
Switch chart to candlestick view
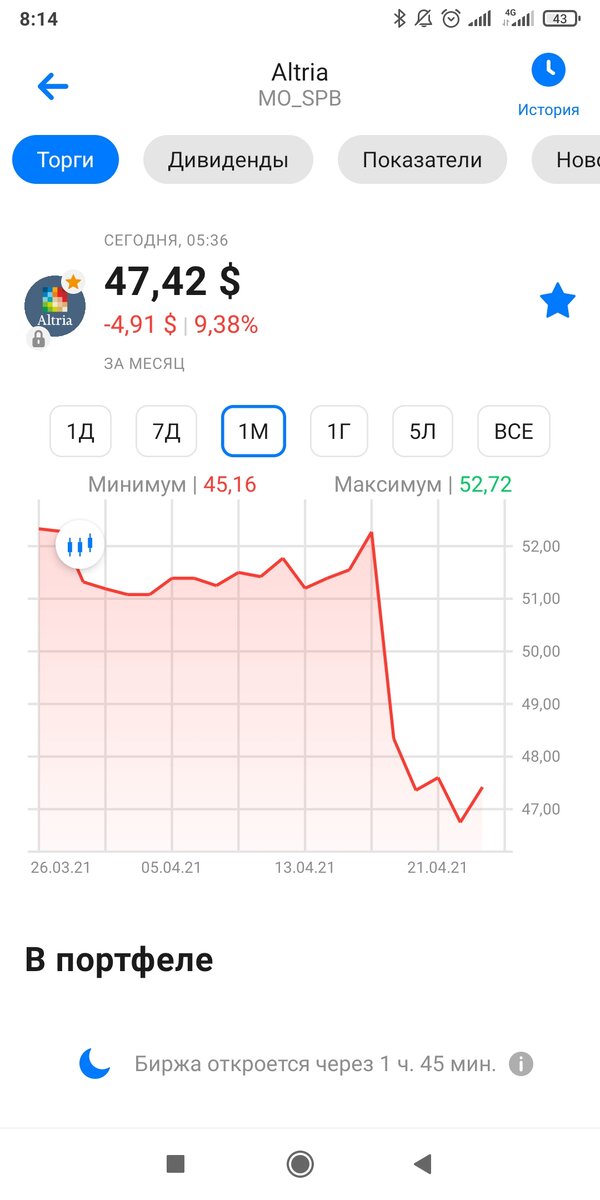pos(80,545)
